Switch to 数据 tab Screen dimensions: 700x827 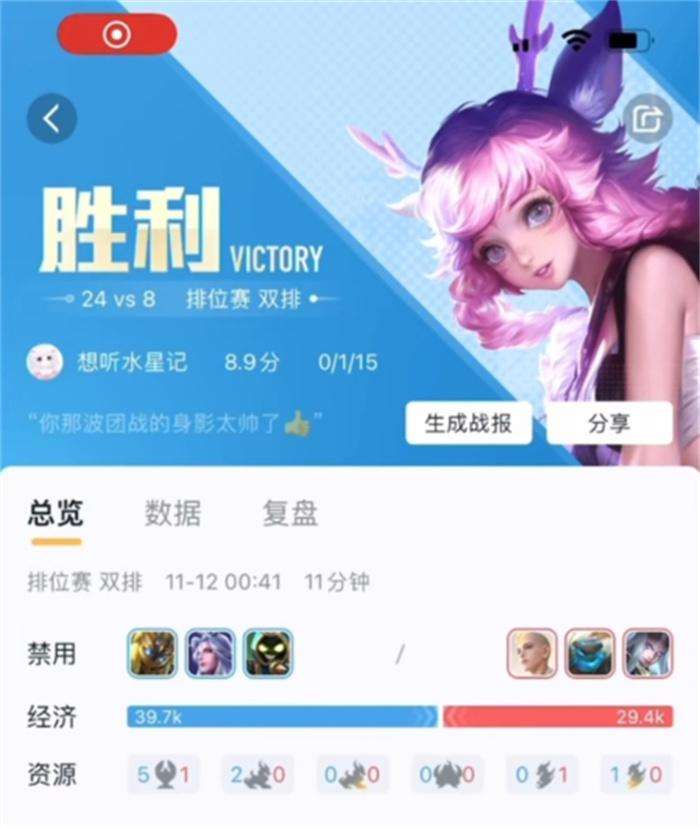(x=173, y=513)
